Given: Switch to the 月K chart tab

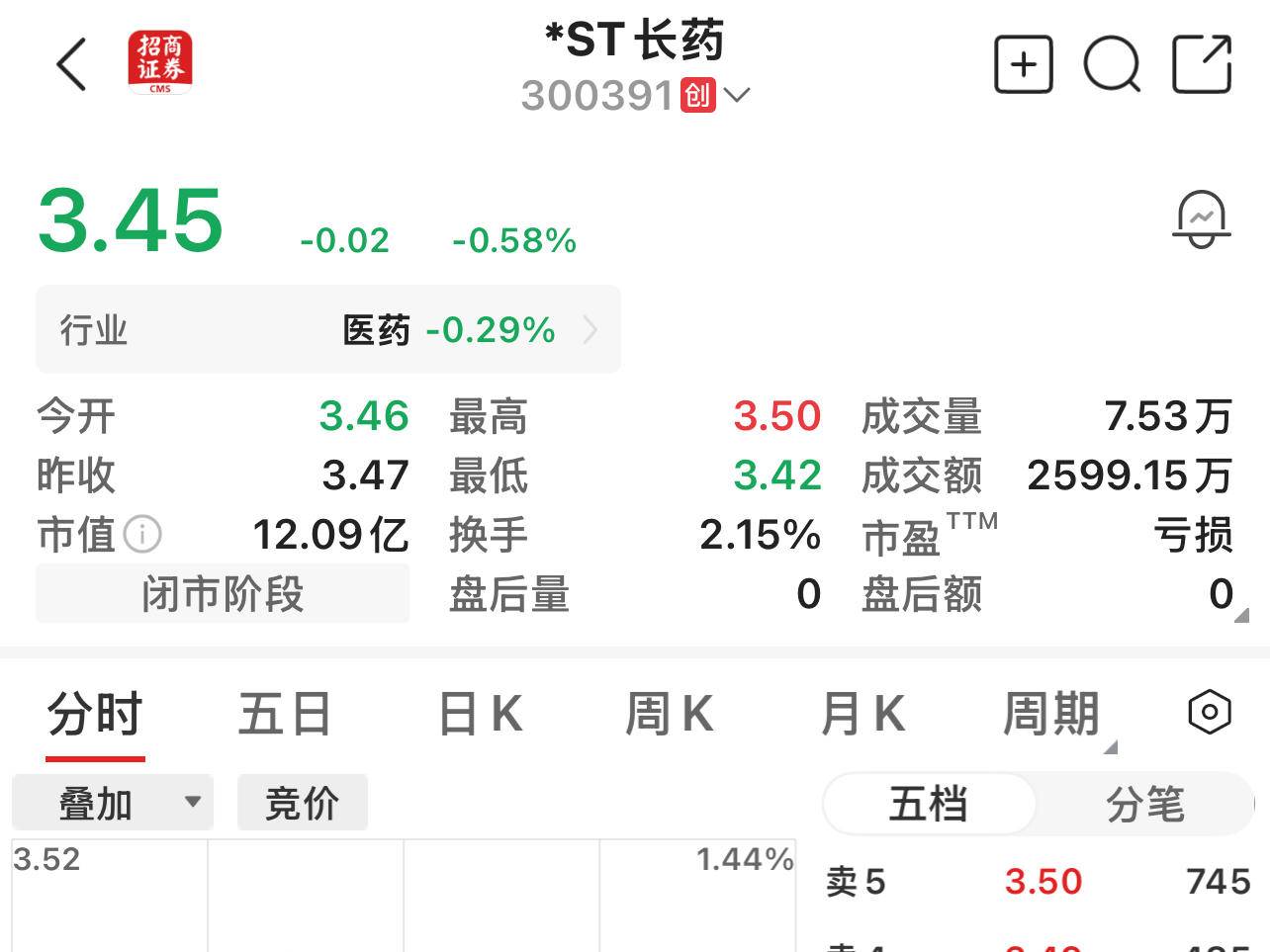Looking at the screenshot, I should coord(862,714).
